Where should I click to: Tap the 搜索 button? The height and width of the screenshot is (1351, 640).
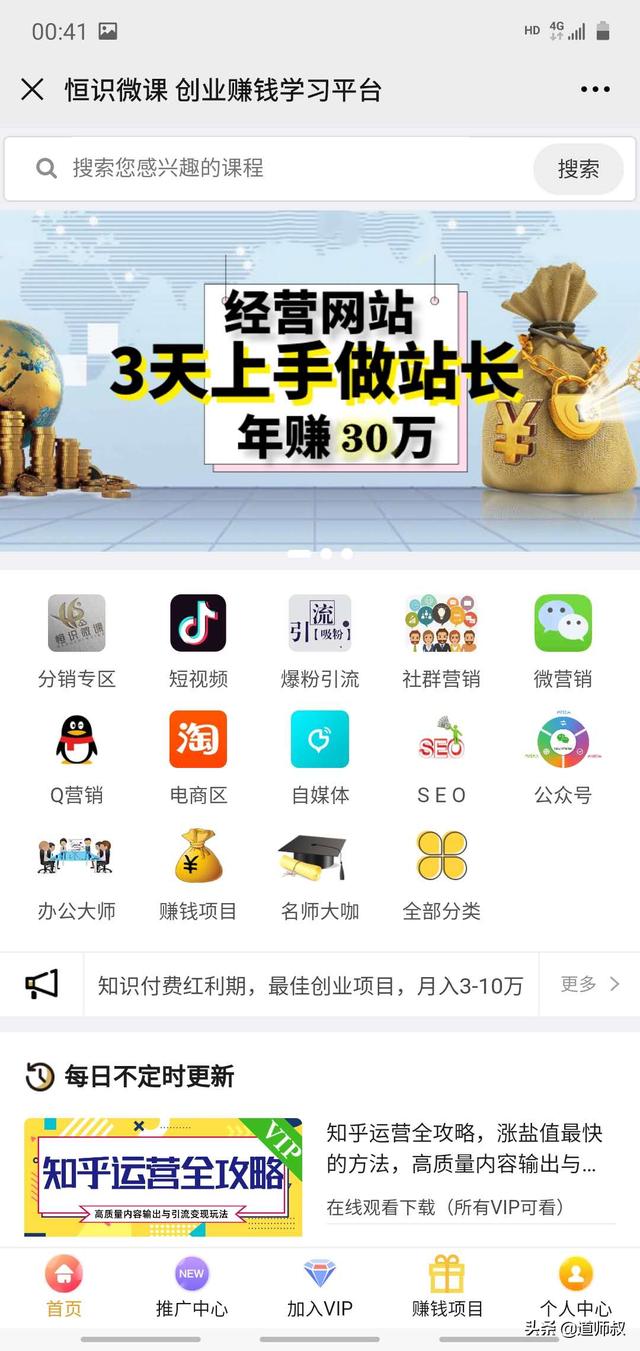click(x=578, y=169)
